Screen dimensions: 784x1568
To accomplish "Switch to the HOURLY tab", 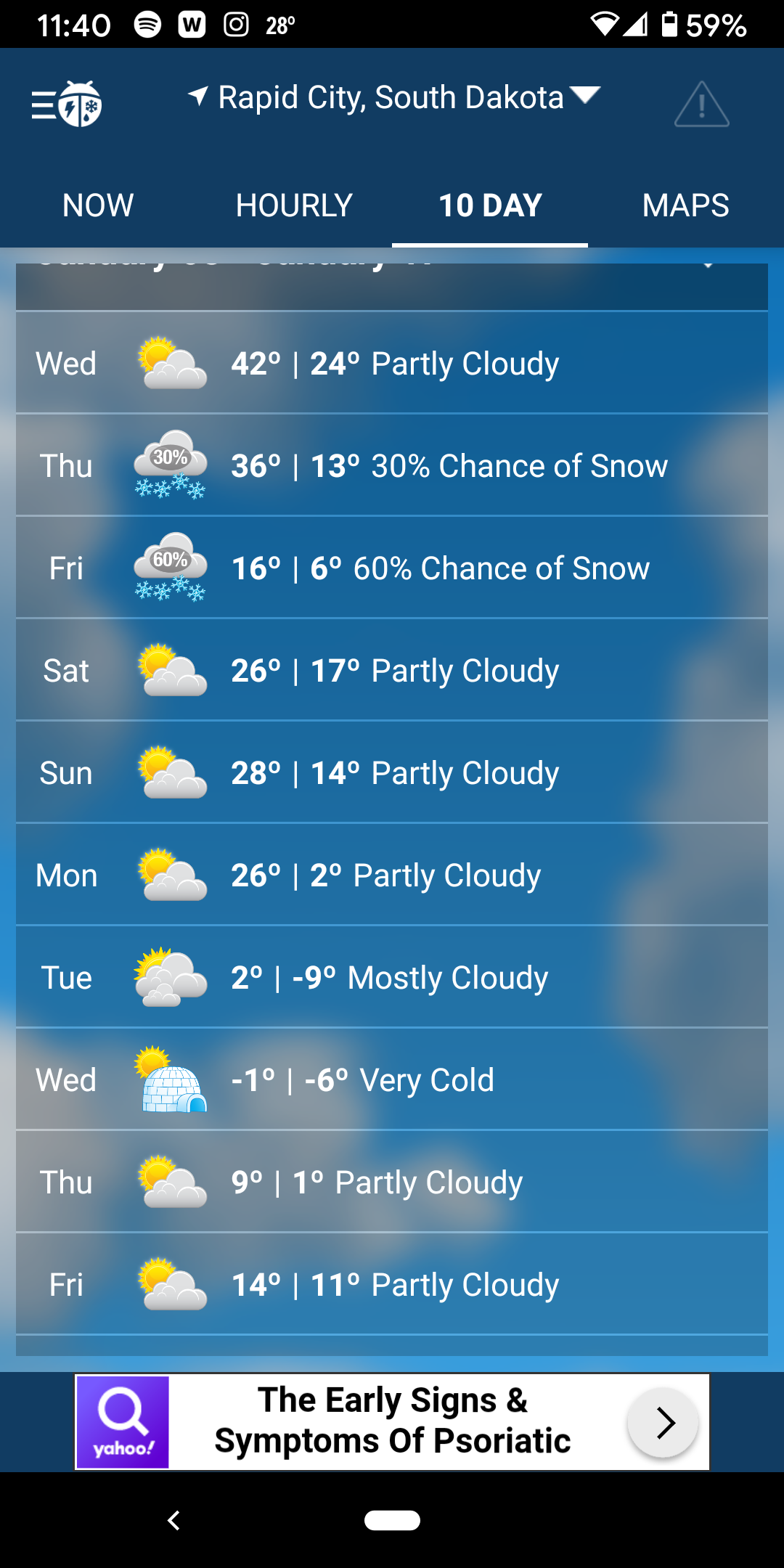I will coord(294,205).
